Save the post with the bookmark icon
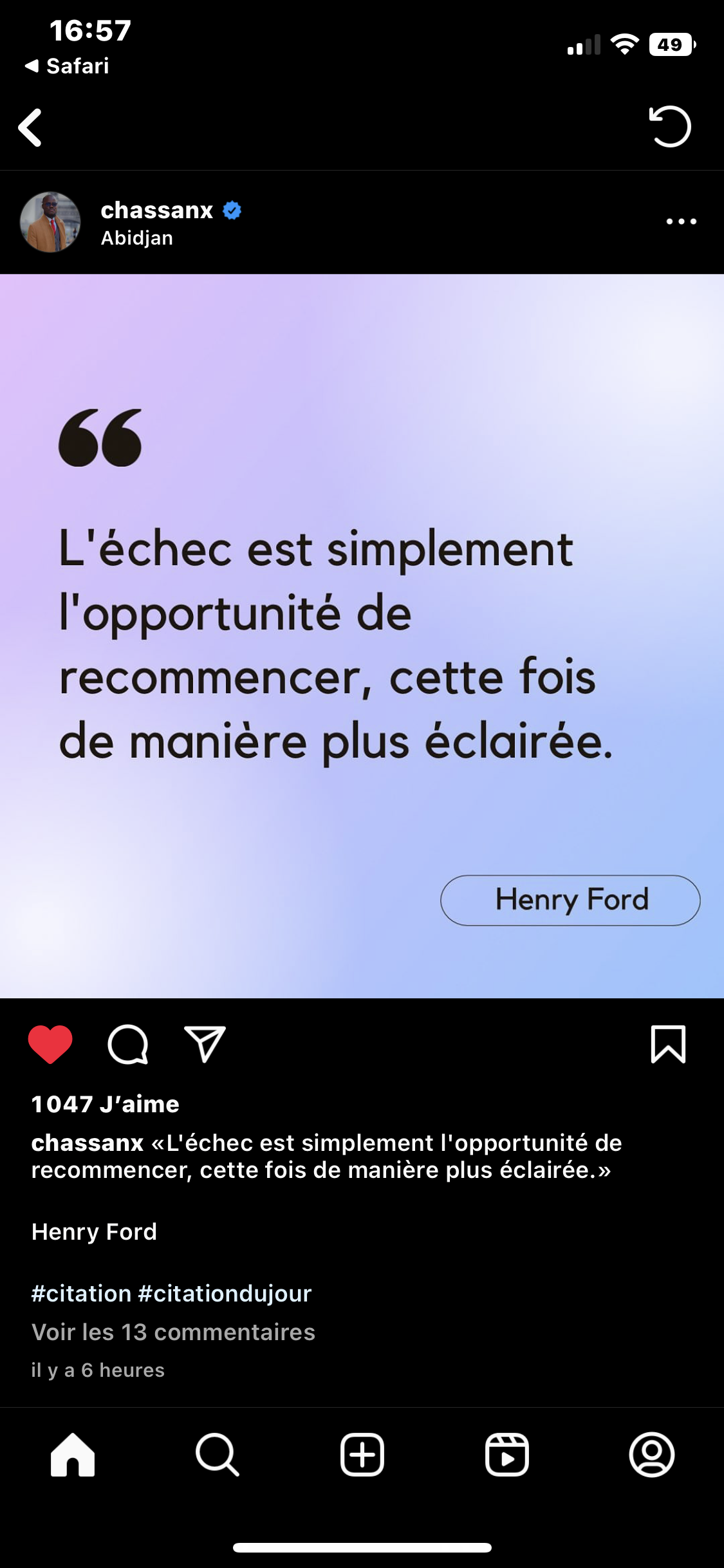 (668, 1044)
